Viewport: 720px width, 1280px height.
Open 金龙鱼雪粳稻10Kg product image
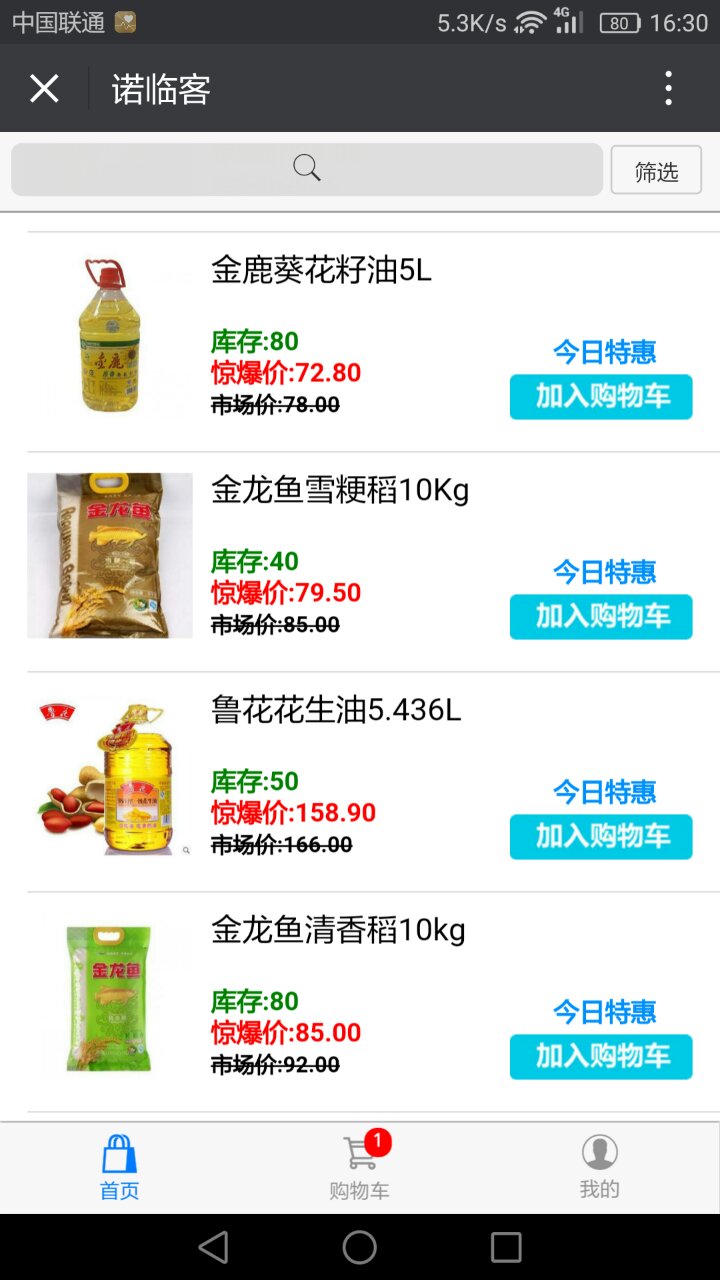[110, 556]
